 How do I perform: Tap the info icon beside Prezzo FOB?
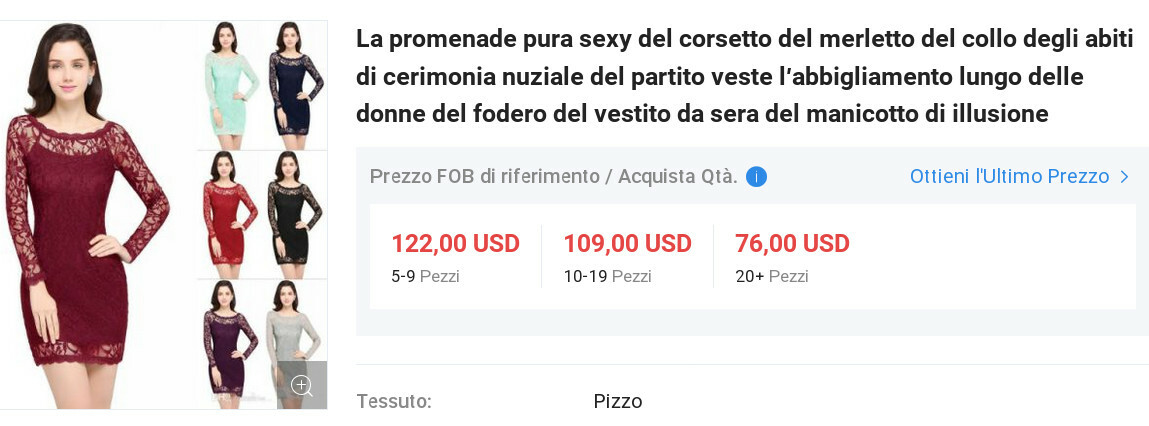pyautogui.click(x=757, y=177)
